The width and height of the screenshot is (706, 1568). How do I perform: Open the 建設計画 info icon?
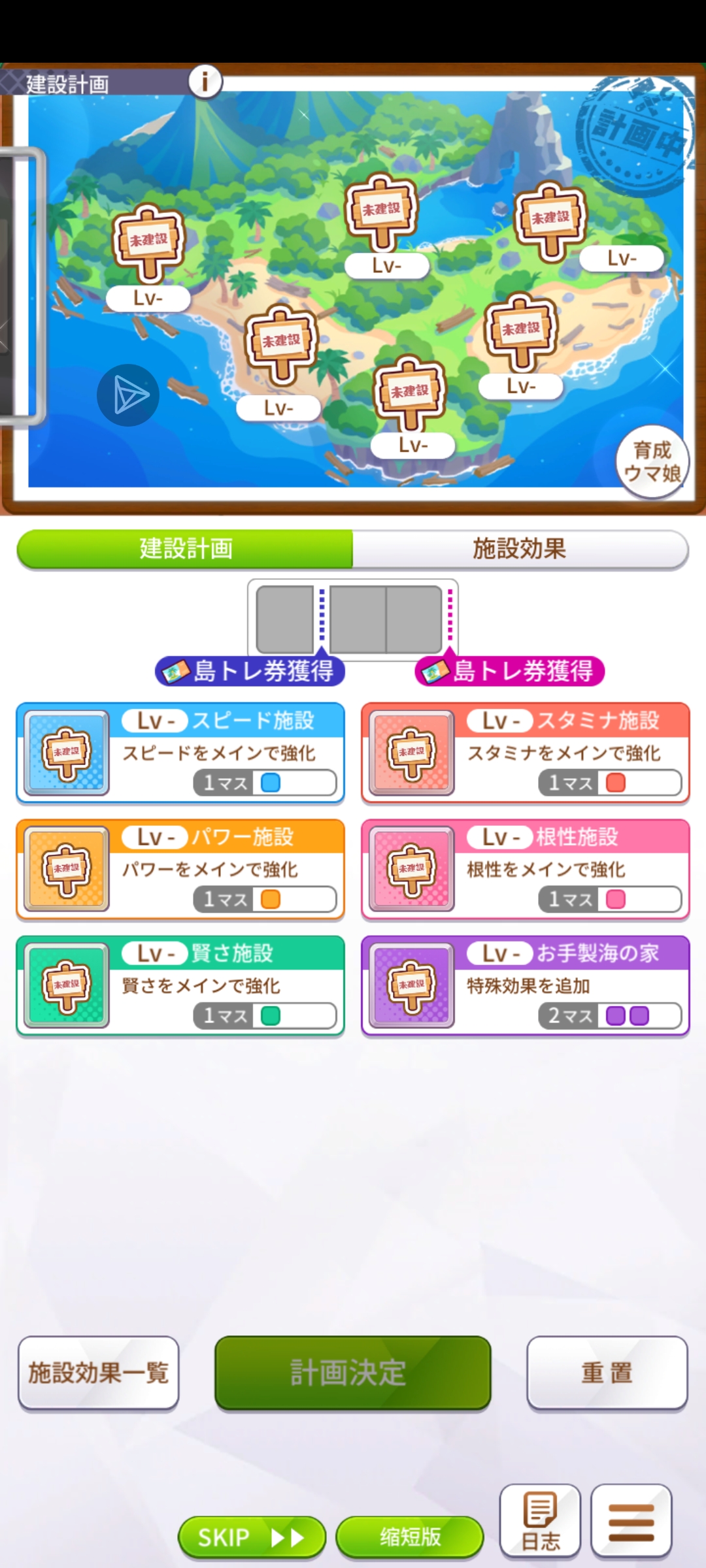coord(205,82)
